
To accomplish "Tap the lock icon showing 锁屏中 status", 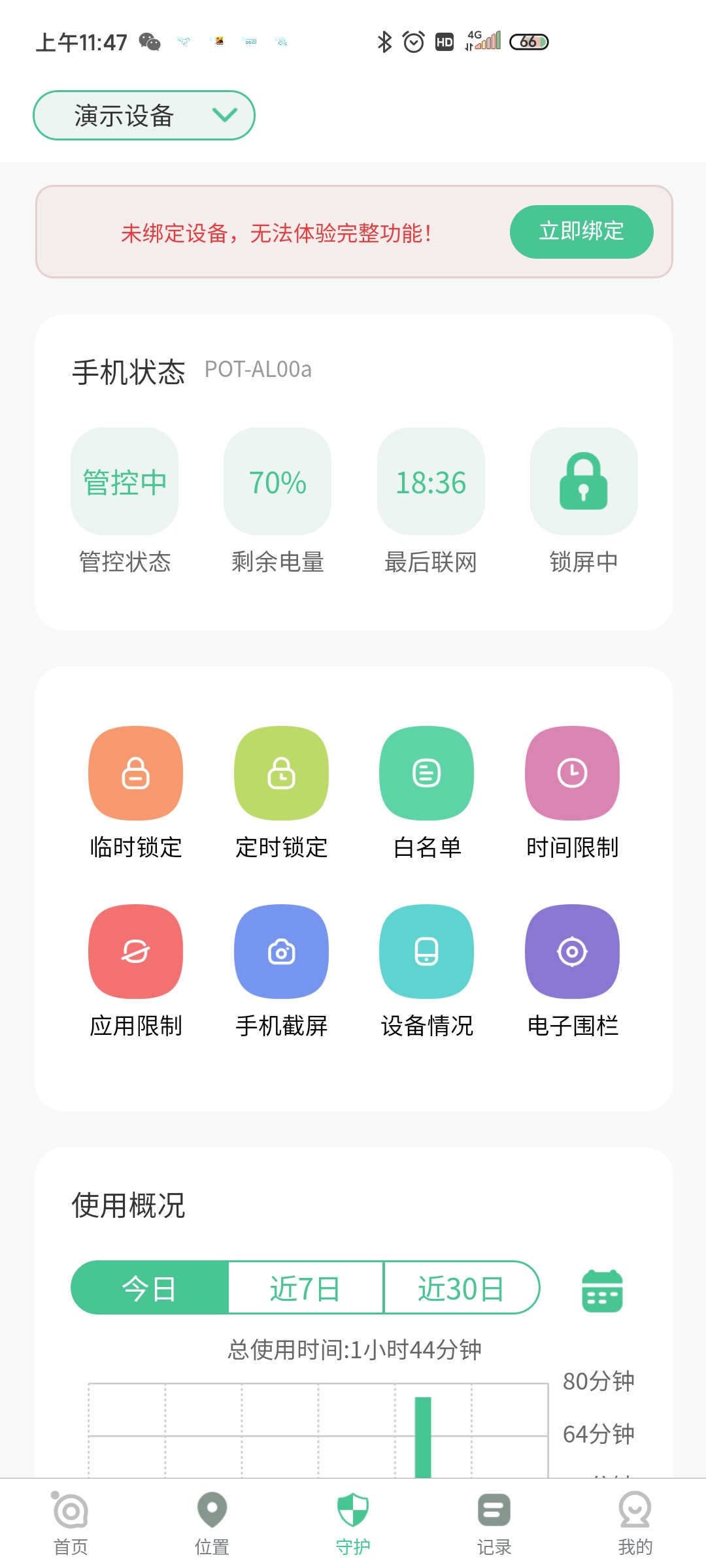I will [x=583, y=482].
